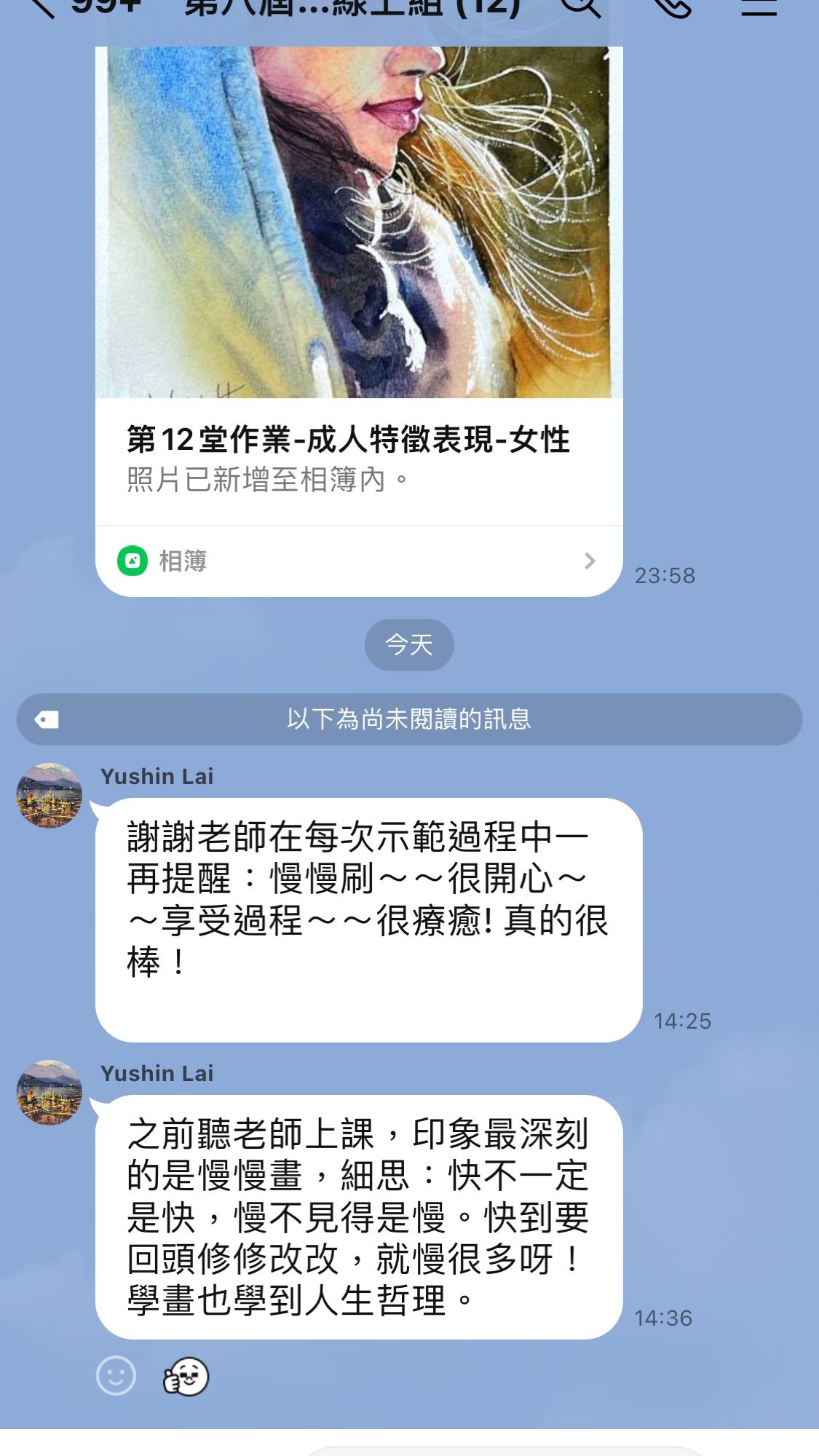This screenshot has height=1456, width=819.
Task: Open the 相簿 album link
Action: click(x=359, y=561)
